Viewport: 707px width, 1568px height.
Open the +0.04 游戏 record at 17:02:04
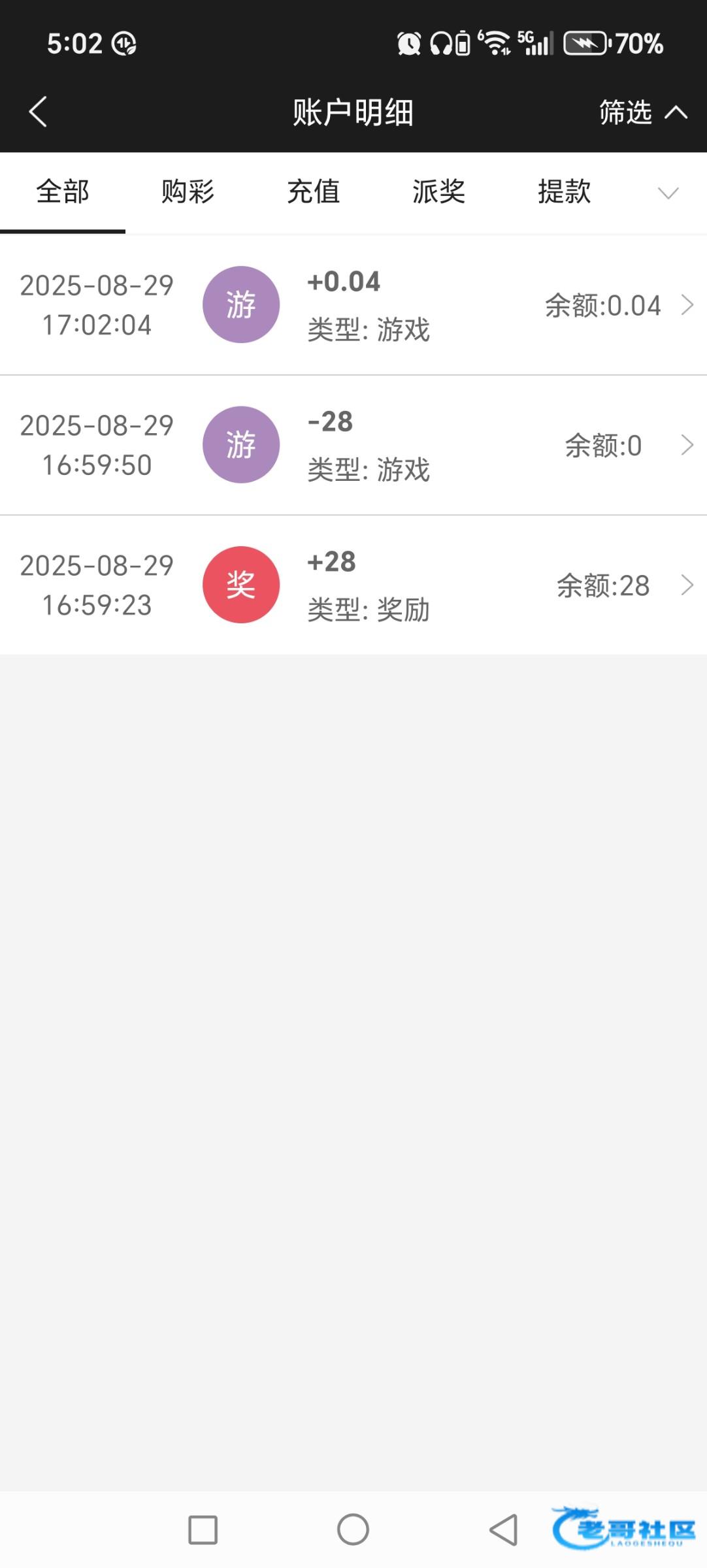coord(353,305)
